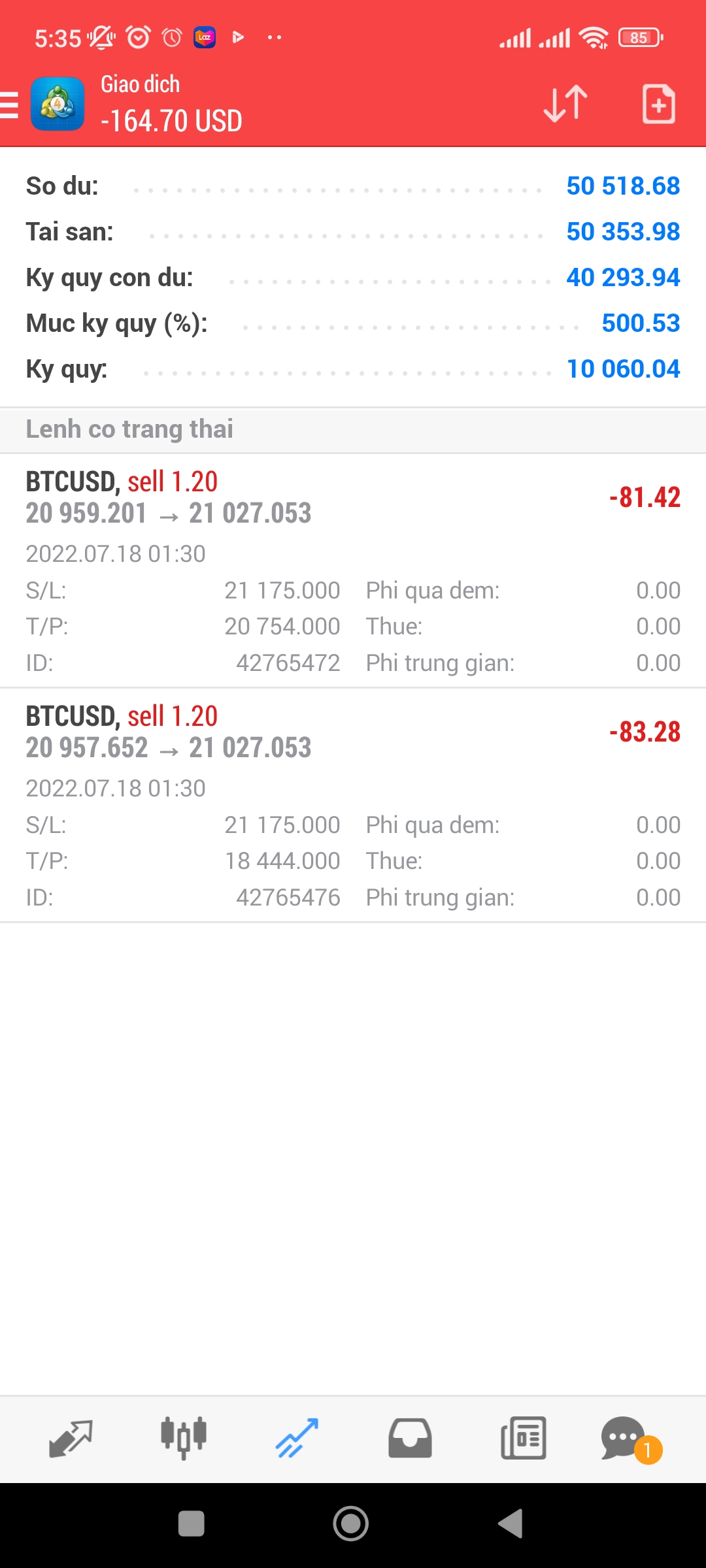
Task: Go back using system back button
Action: coord(511,1524)
